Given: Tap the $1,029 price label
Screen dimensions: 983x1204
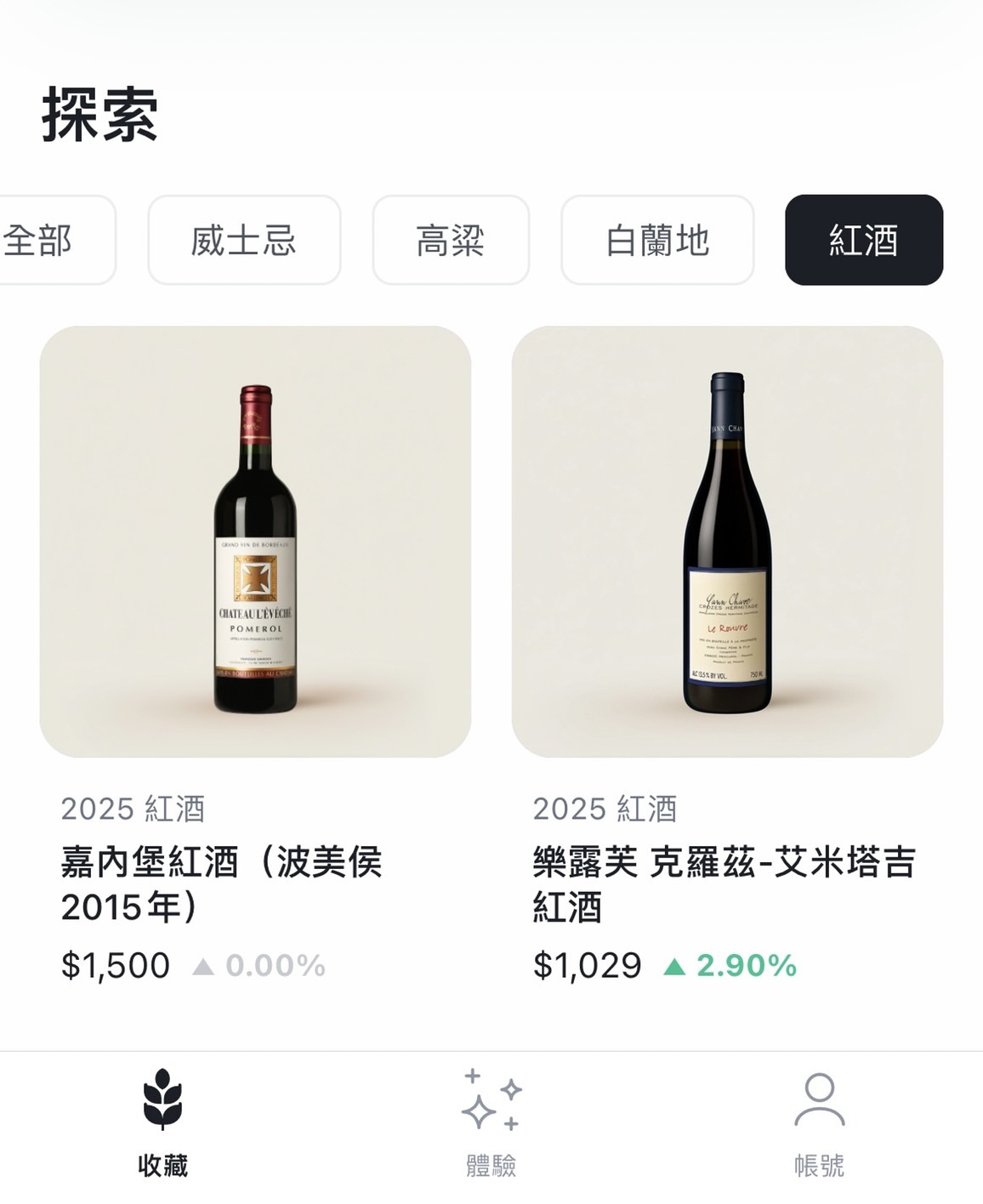Looking at the screenshot, I should (x=586, y=966).
